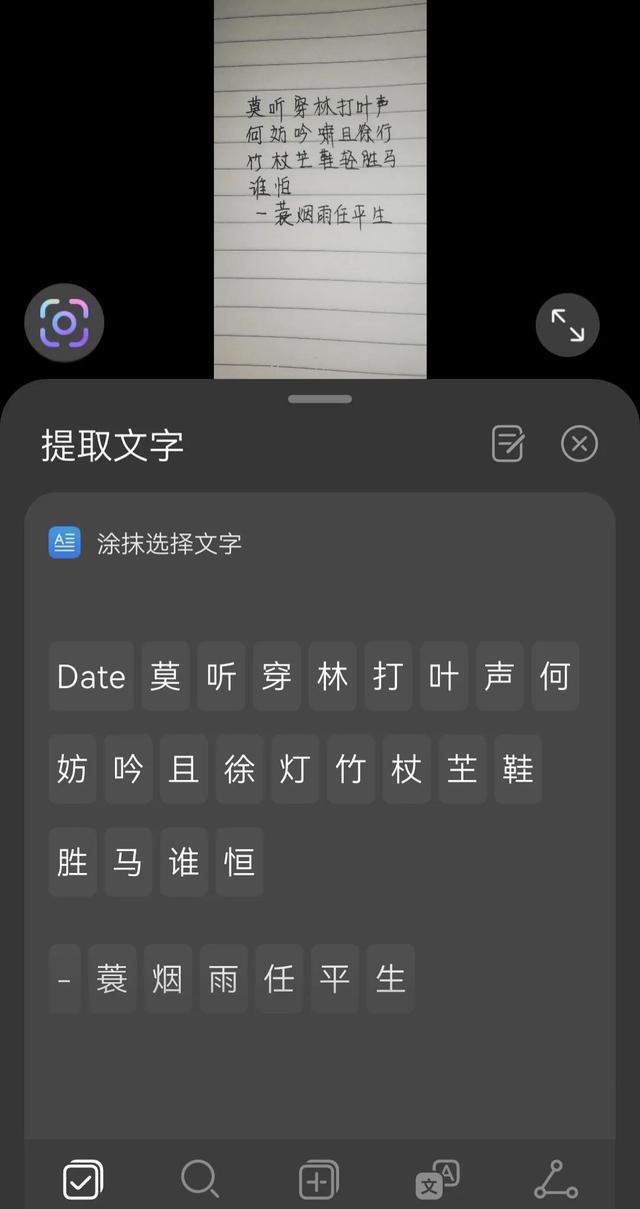The height and width of the screenshot is (1209, 640).
Task: Open the AI lens scan button
Action: coord(64,323)
